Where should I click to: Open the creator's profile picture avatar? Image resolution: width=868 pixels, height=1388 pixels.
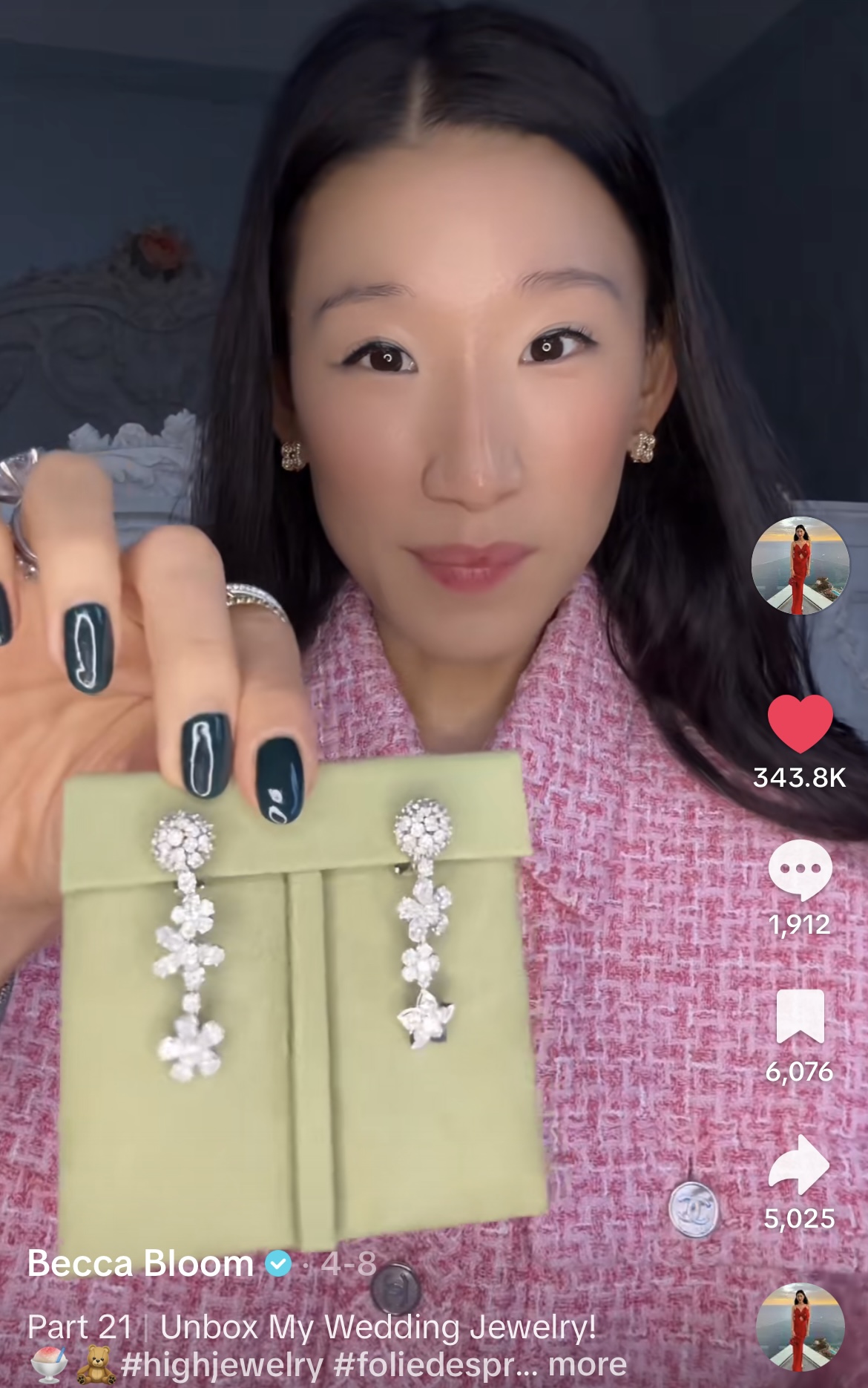click(x=800, y=566)
